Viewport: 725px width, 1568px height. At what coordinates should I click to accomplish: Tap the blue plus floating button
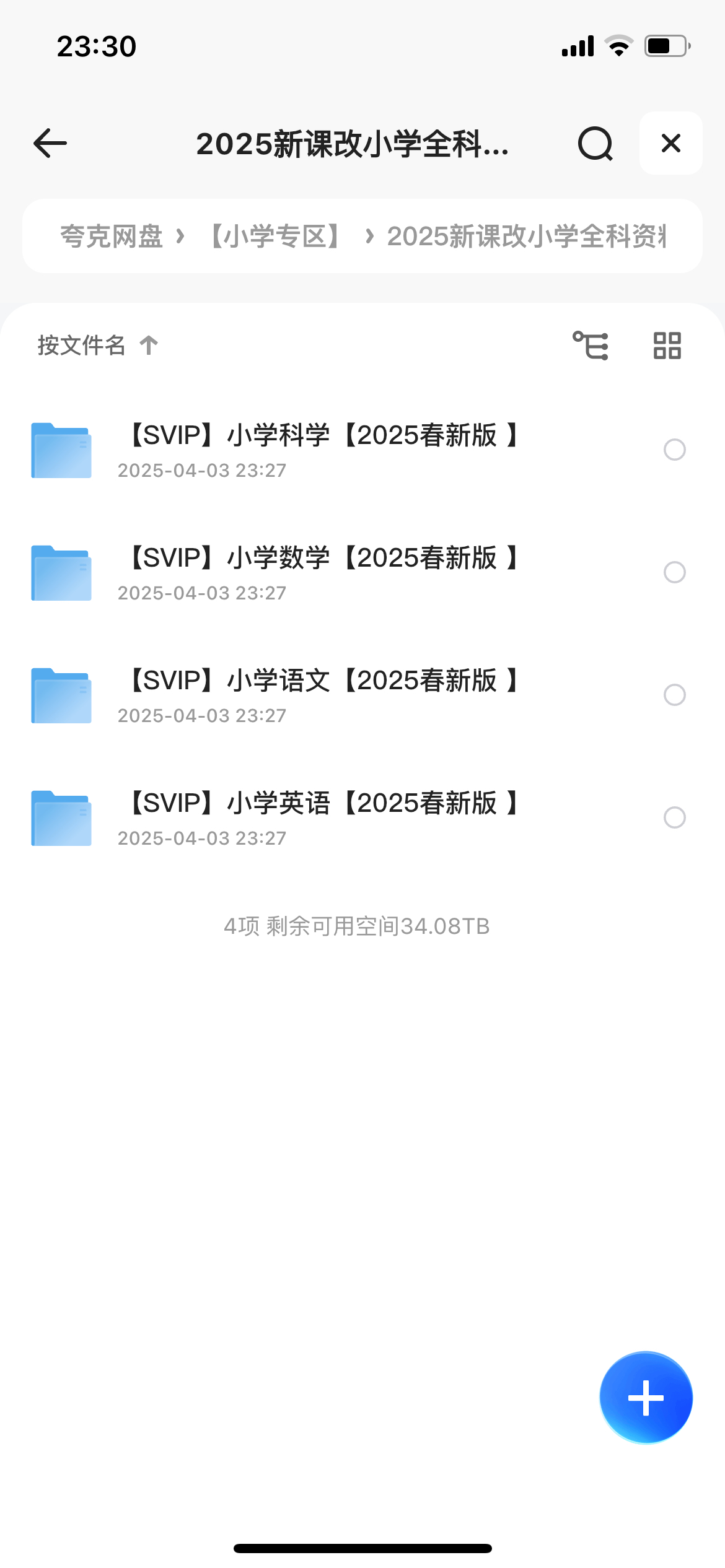(x=646, y=1398)
